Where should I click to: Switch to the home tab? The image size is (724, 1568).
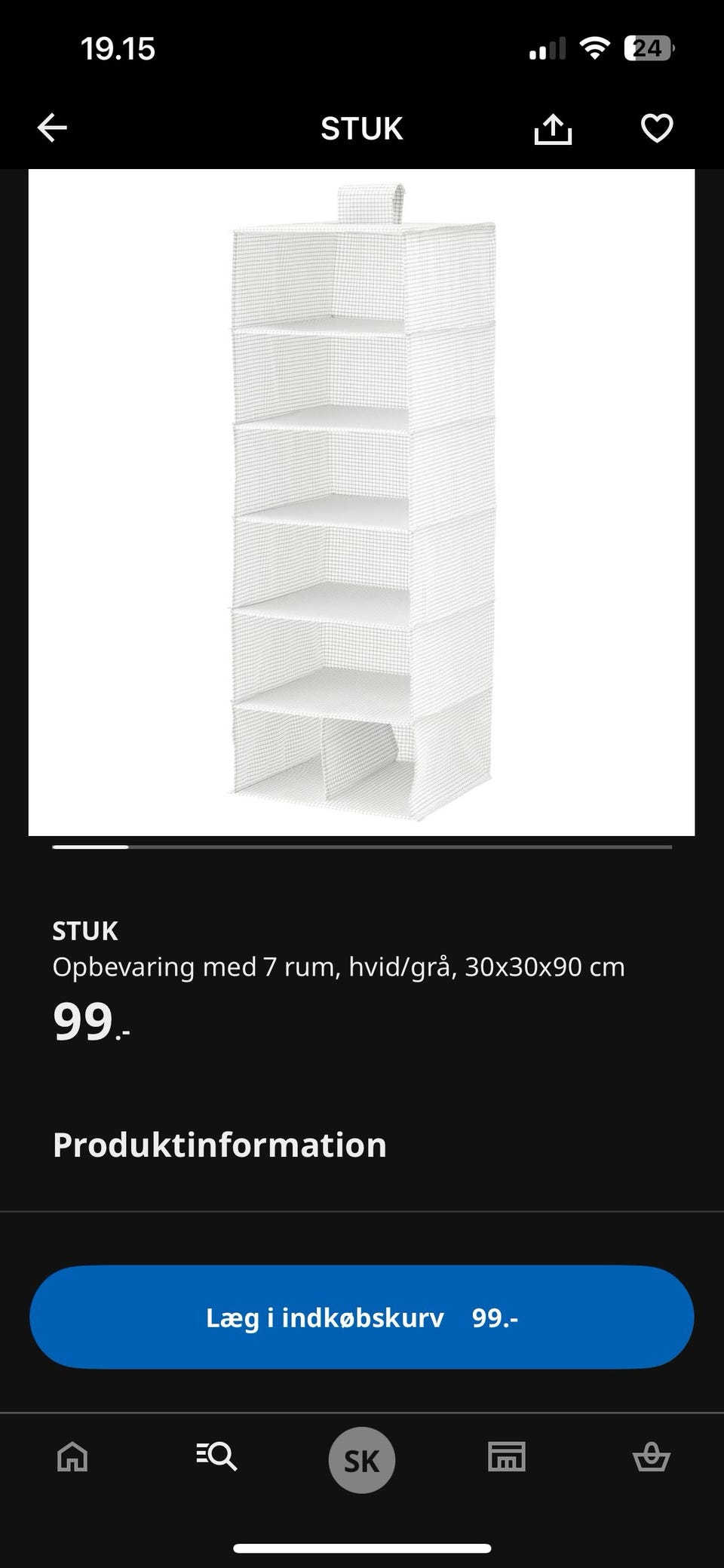coord(72,1456)
